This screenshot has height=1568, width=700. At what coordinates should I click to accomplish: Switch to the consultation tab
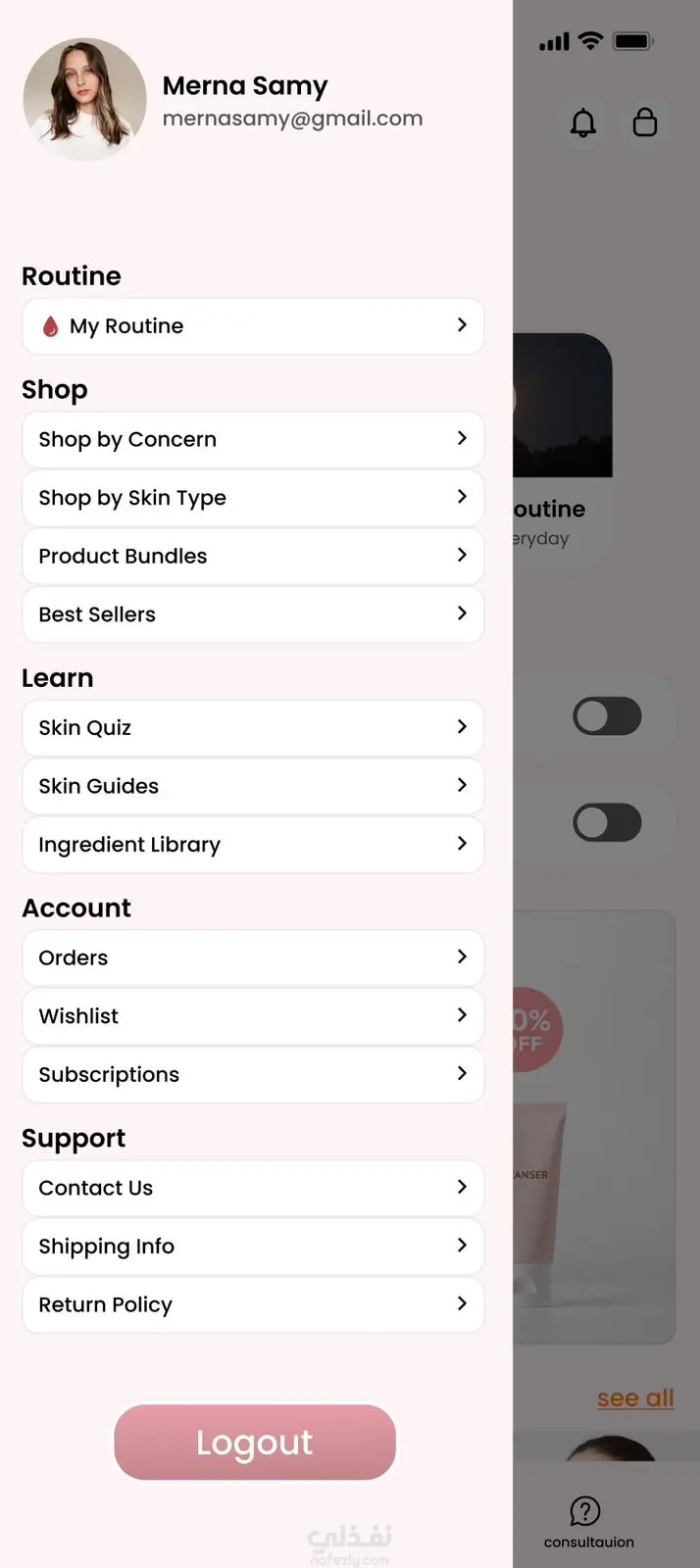pyautogui.click(x=587, y=1521)
